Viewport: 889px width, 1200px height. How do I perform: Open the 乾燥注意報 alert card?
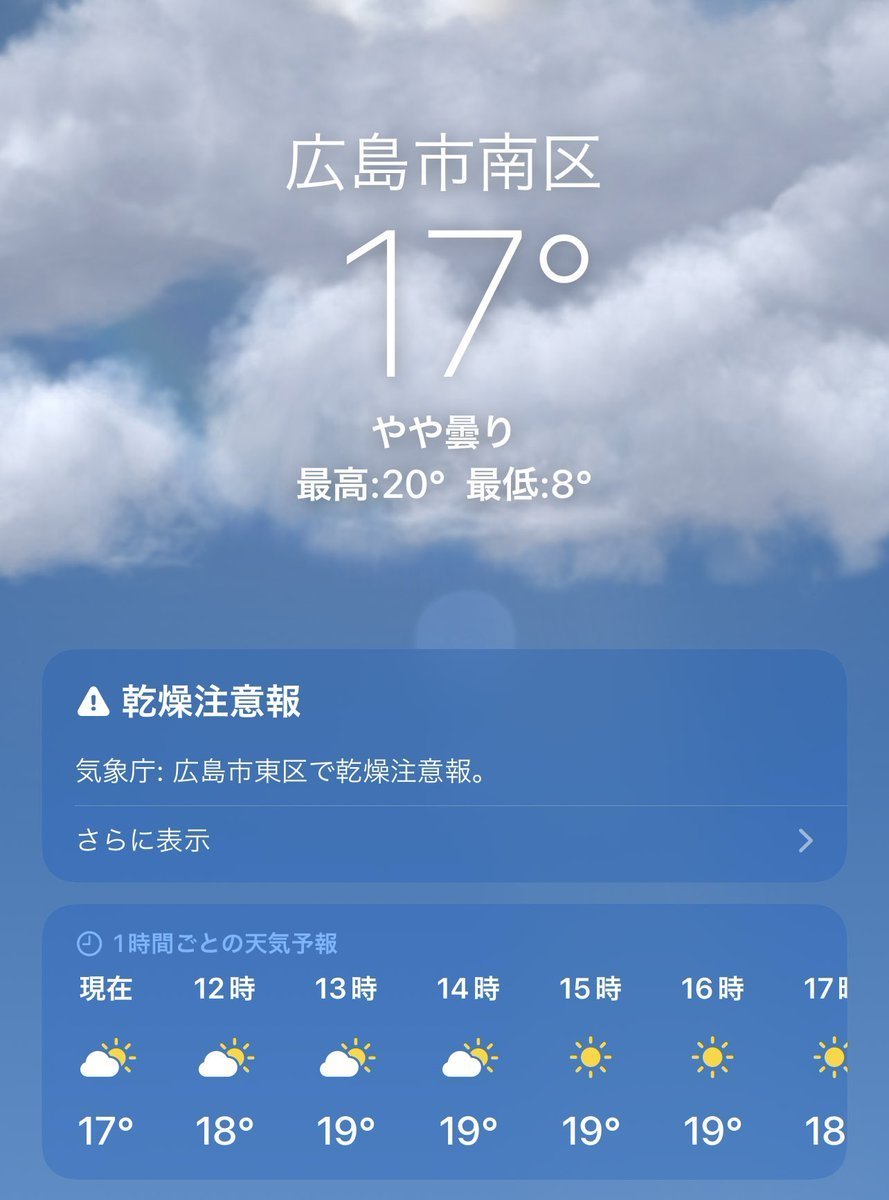(x=444, y=735)
